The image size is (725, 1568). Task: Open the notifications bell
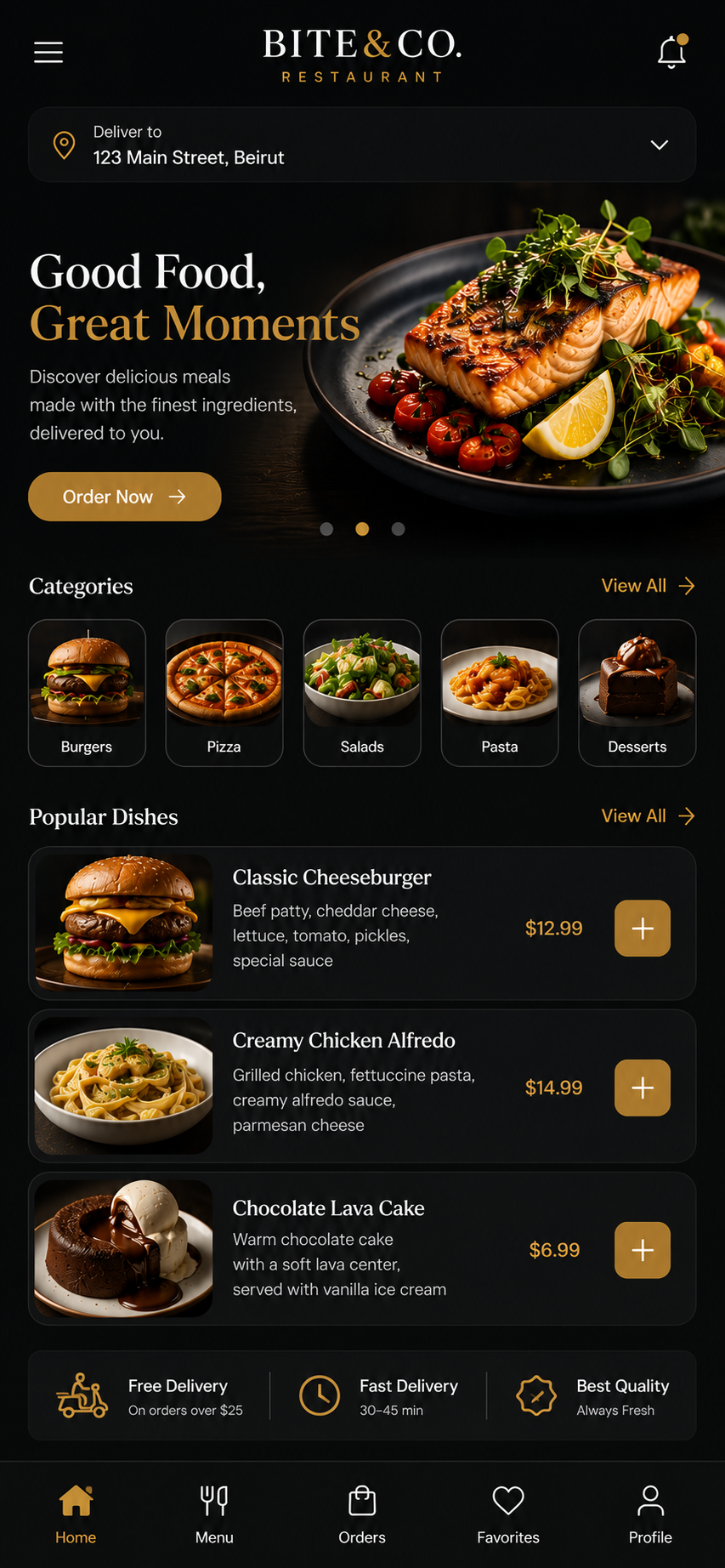[x=671, y=51]
